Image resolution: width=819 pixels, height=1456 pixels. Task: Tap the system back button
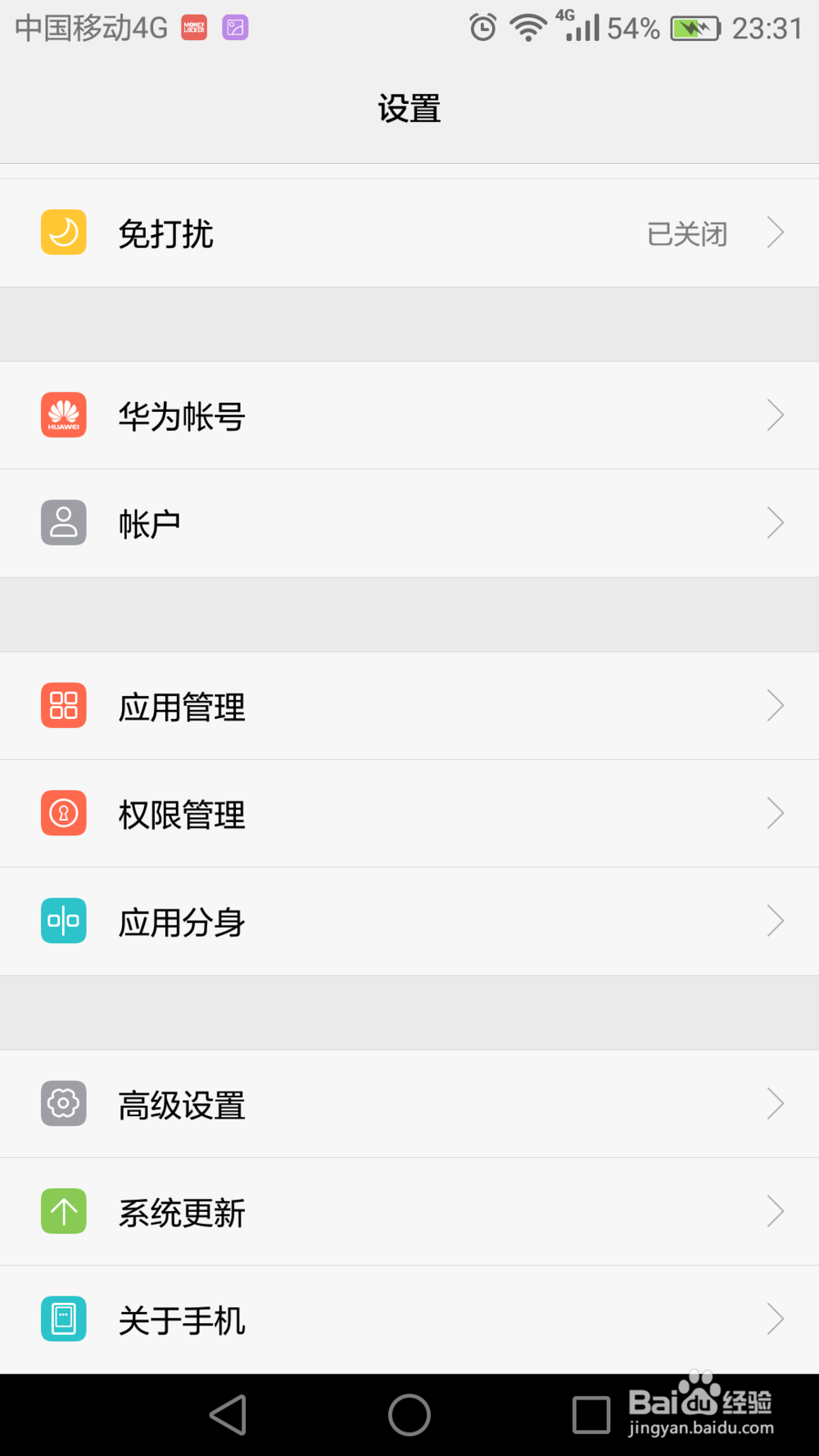[229, 1414]
